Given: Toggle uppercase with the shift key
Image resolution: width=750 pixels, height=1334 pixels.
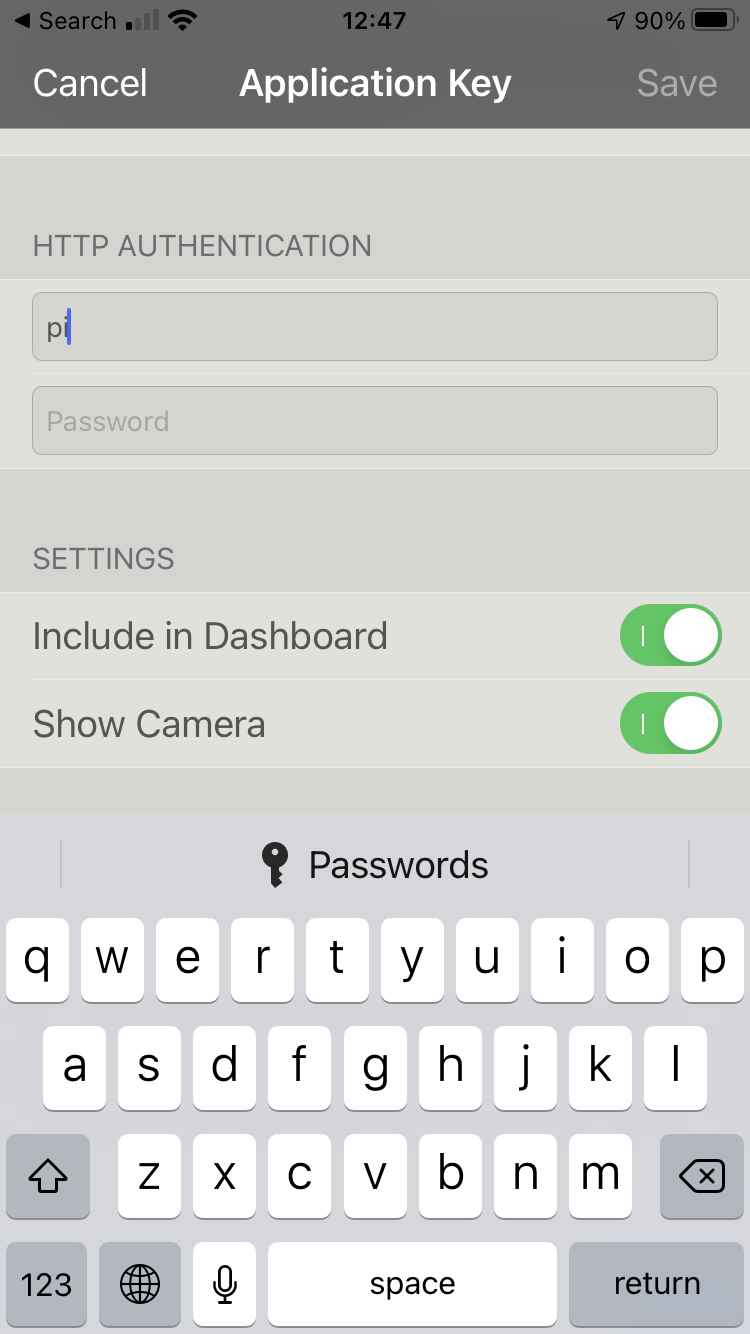Looking at the screenshot, I should (47, 1177).
